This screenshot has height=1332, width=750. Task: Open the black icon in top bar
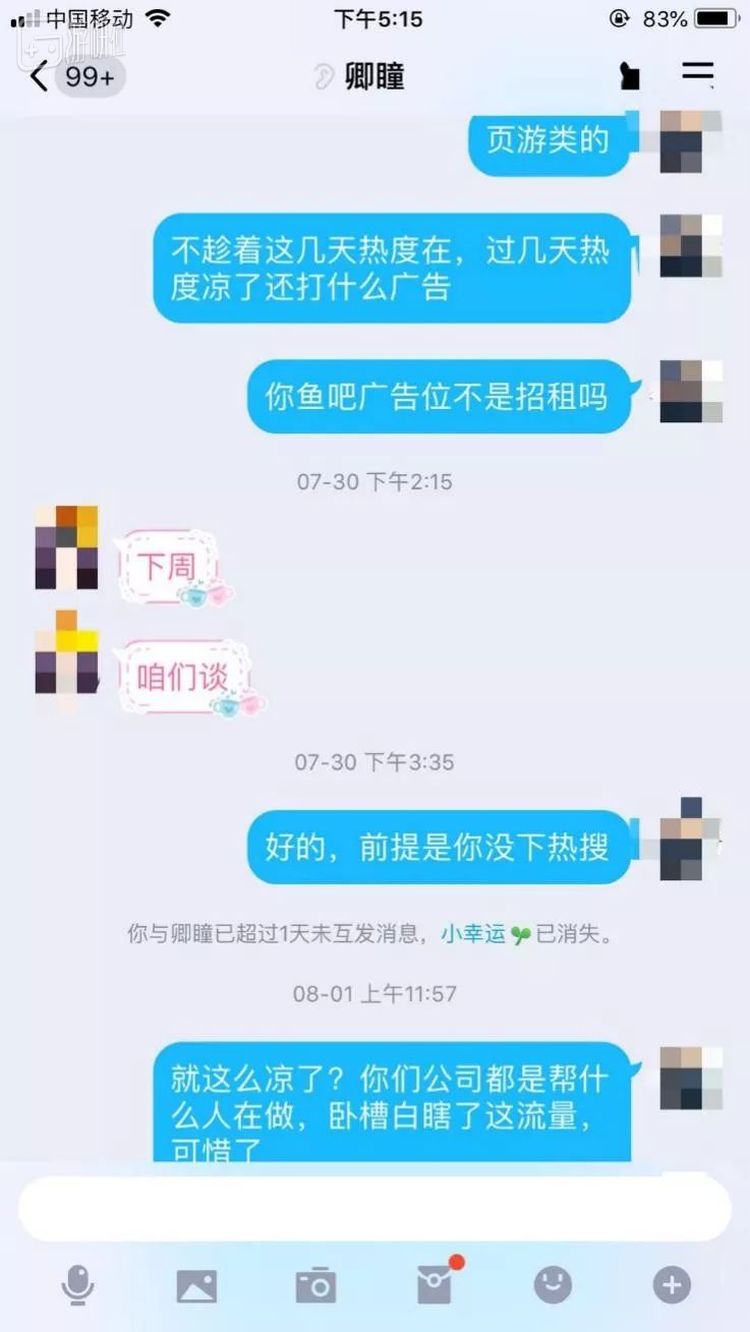tap(629, 76)
